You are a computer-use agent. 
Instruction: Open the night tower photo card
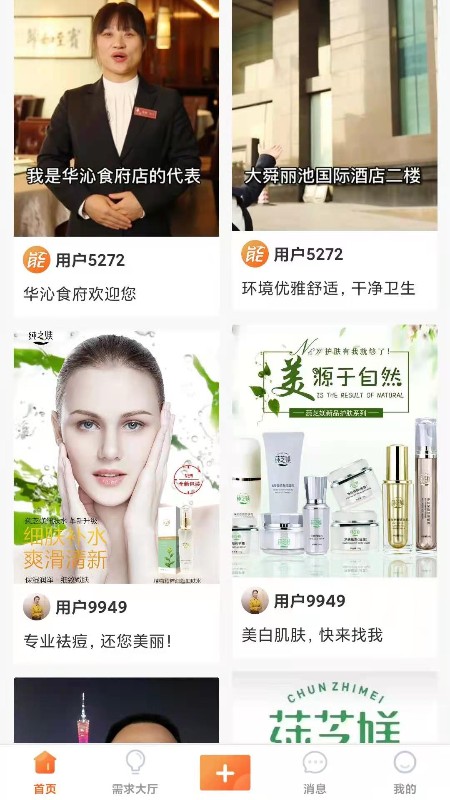116,710
